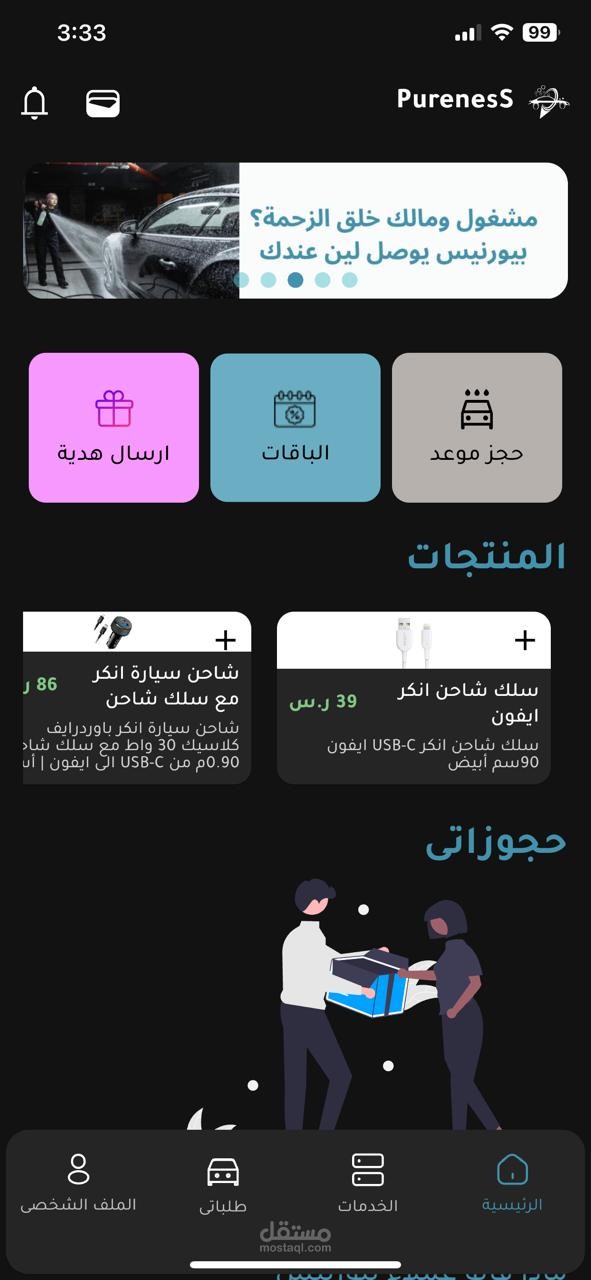Switch to الرئيسية home tab
Screen dimensions: 591x1280
click(x=512, y=1183)
